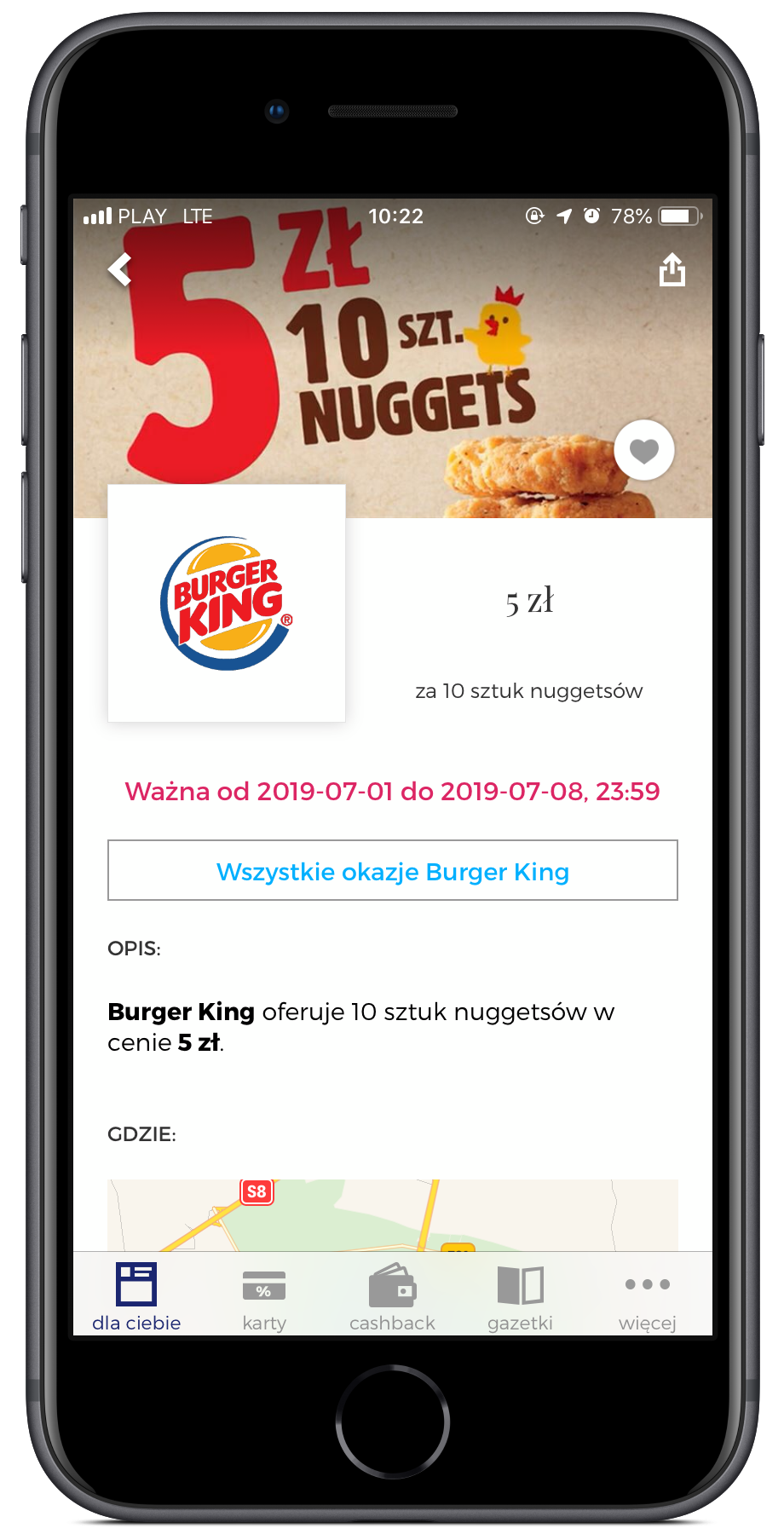Viewport: 784px width, 1534px height.
Task: Open the więcej menu tab
Action: [x=648, y=1296]
